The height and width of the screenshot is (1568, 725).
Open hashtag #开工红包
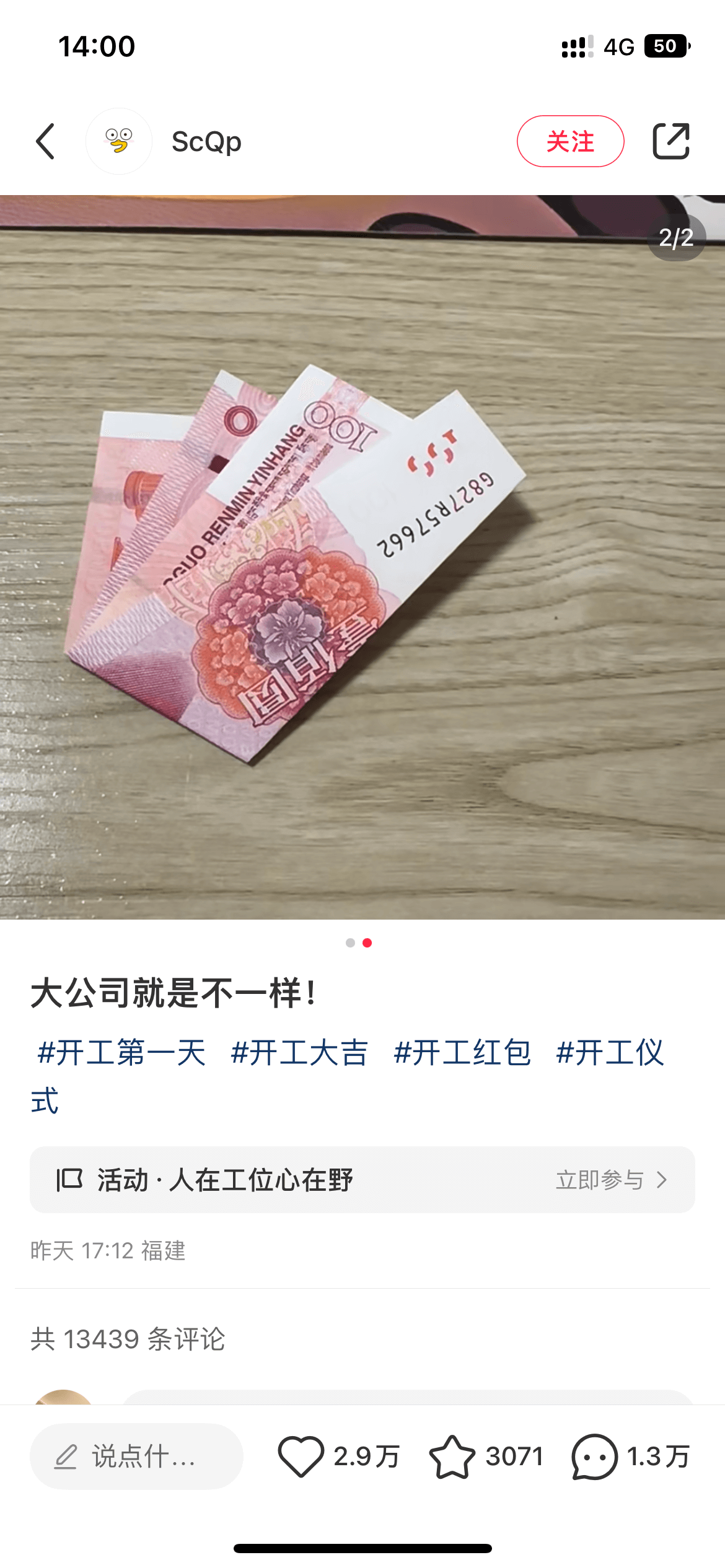point(462,1052)
